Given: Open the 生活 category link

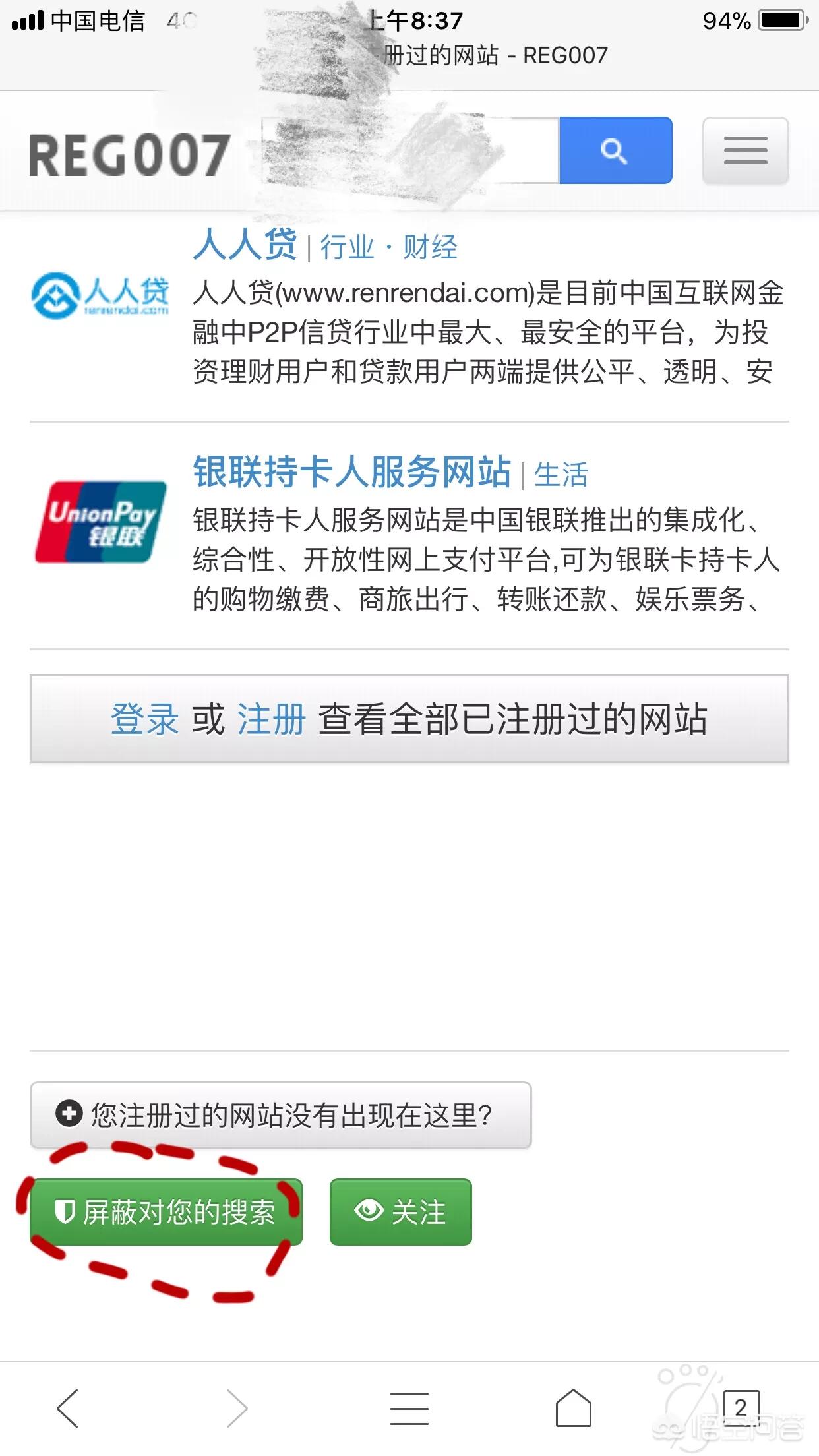Looking at the screenshot, I should click(x=561, y=475).
